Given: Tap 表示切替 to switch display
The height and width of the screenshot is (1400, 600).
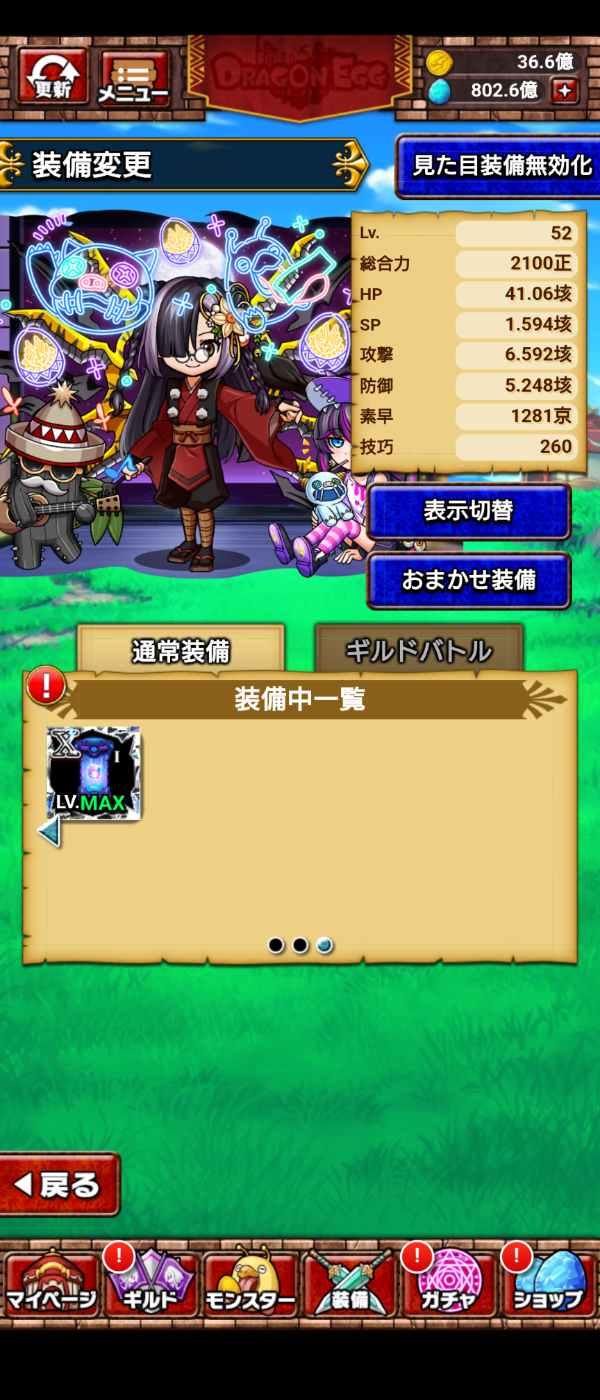Looking at the screenshot, I should (x=469, y=511).
